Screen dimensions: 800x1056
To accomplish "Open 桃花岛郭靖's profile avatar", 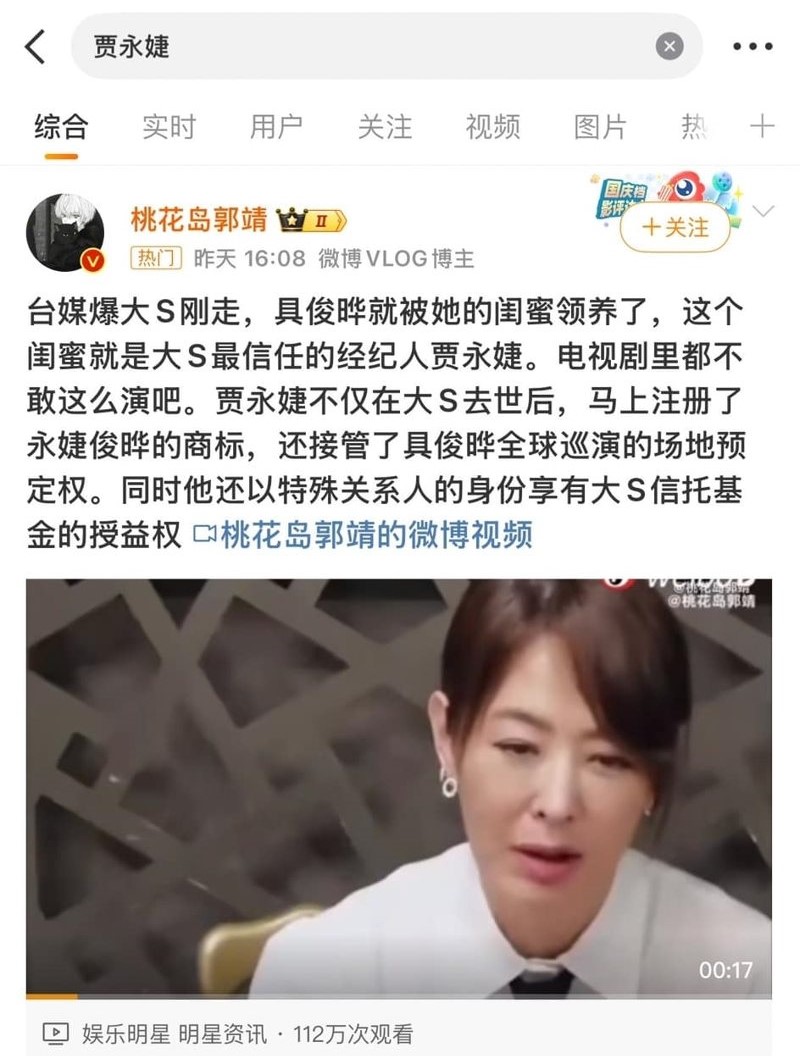I will click(65, 233).
